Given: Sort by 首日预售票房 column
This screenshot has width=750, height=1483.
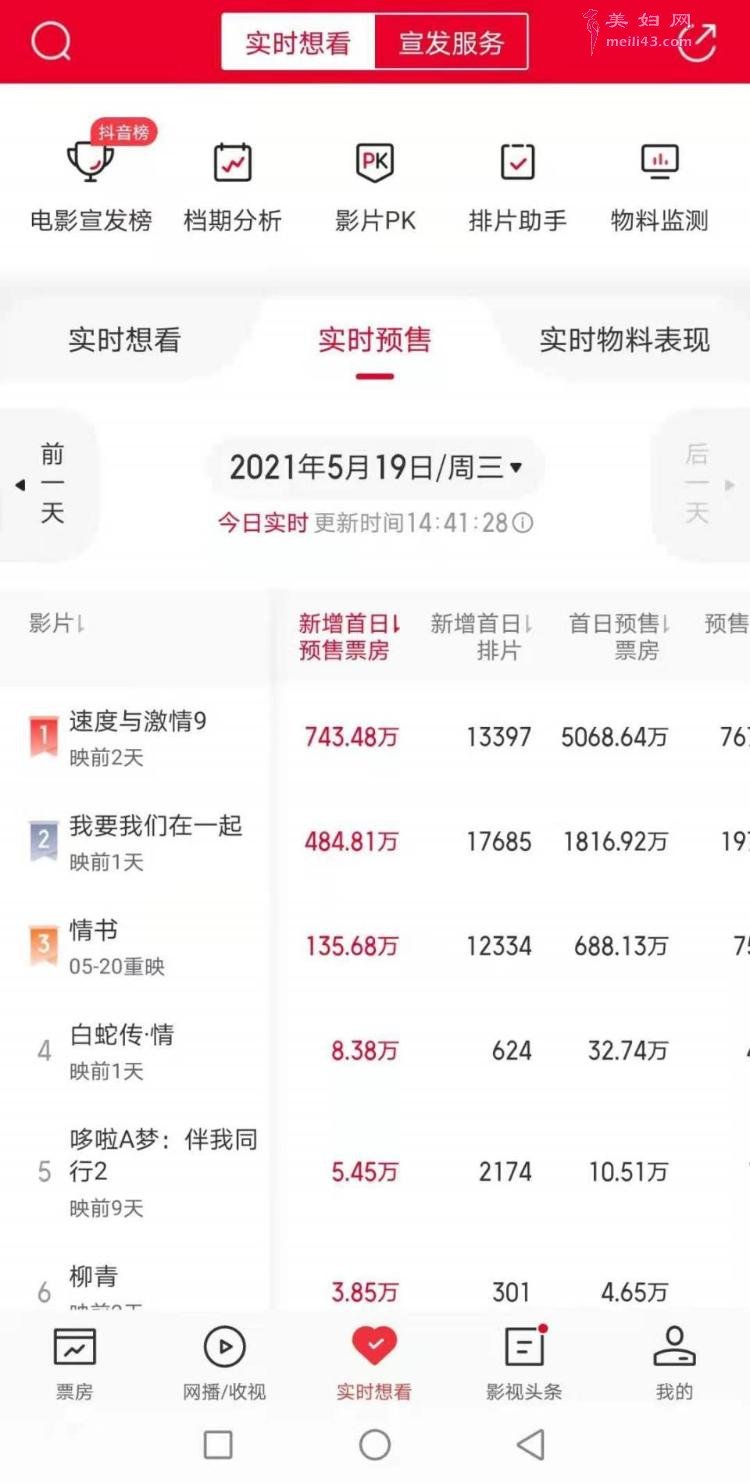Looking at the screenshot, I should pos(620,637).
